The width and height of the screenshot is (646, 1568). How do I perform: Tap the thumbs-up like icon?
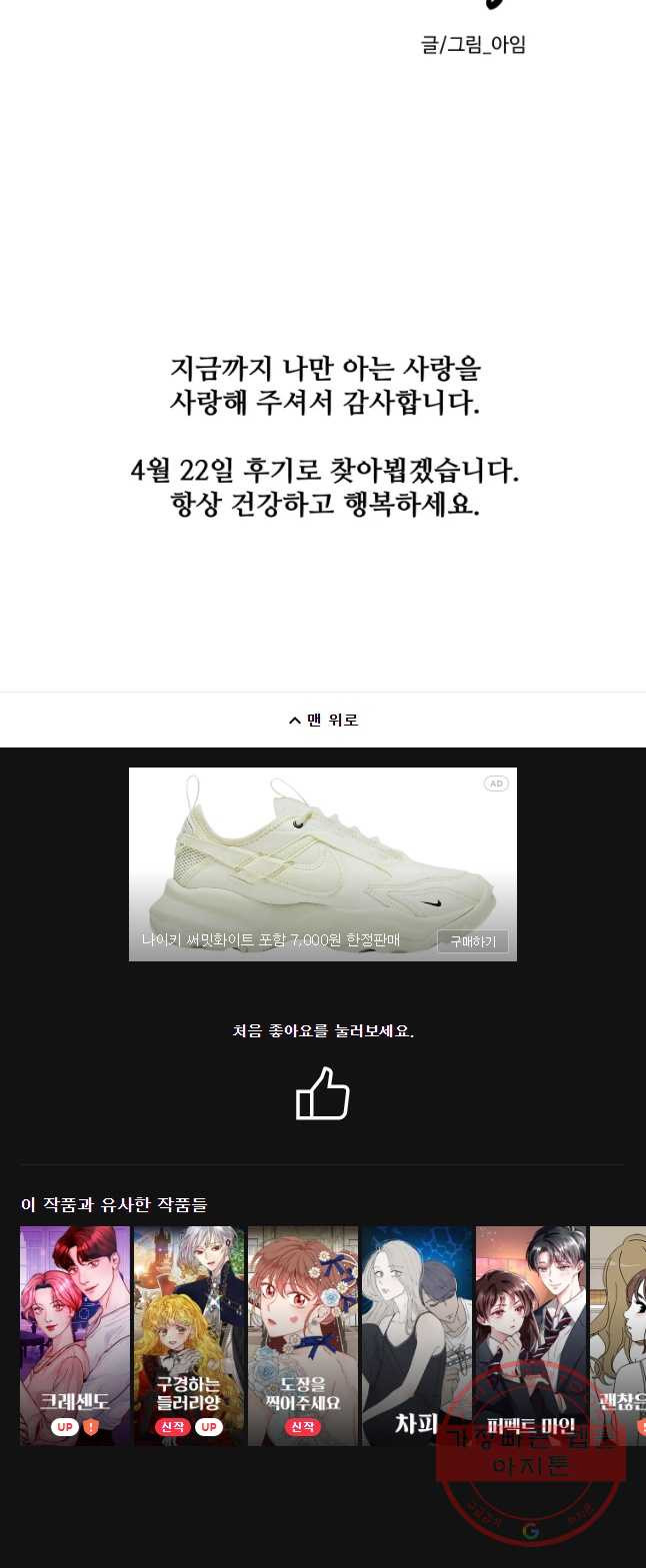pyautogui.click(x=322, y=1093)
